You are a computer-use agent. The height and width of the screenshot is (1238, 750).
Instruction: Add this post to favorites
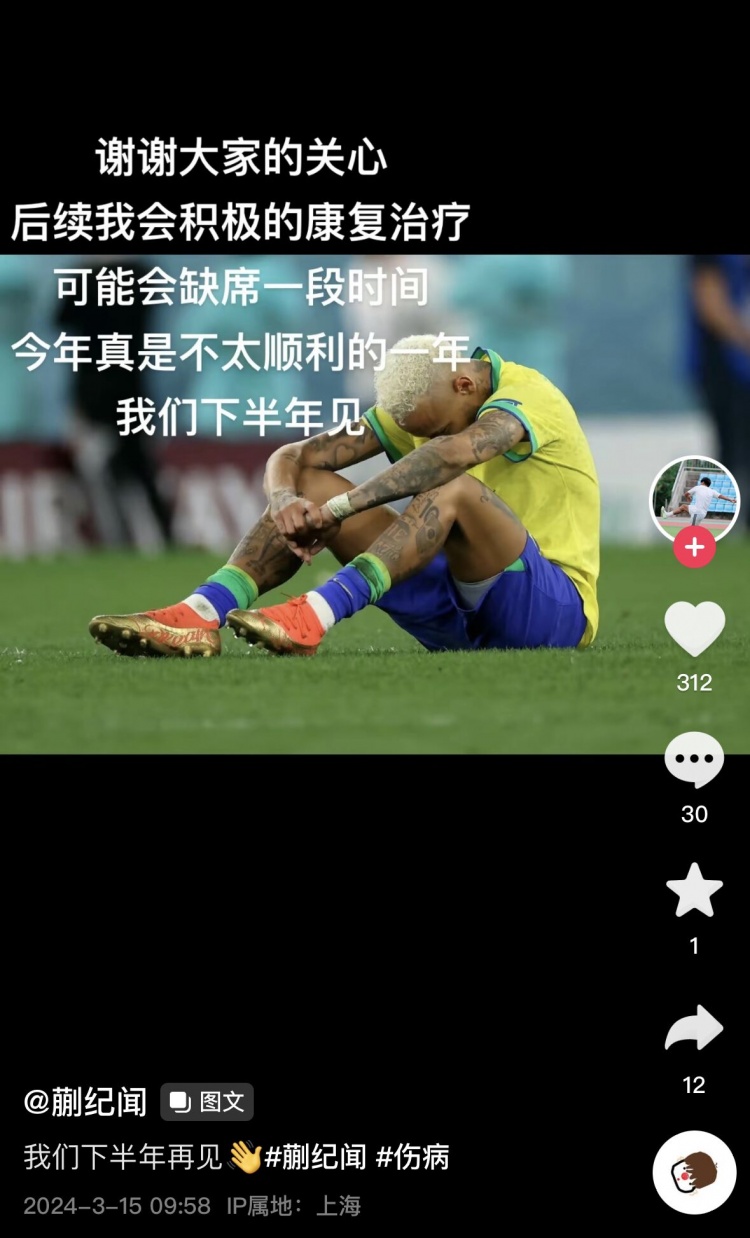click(694, 891)
